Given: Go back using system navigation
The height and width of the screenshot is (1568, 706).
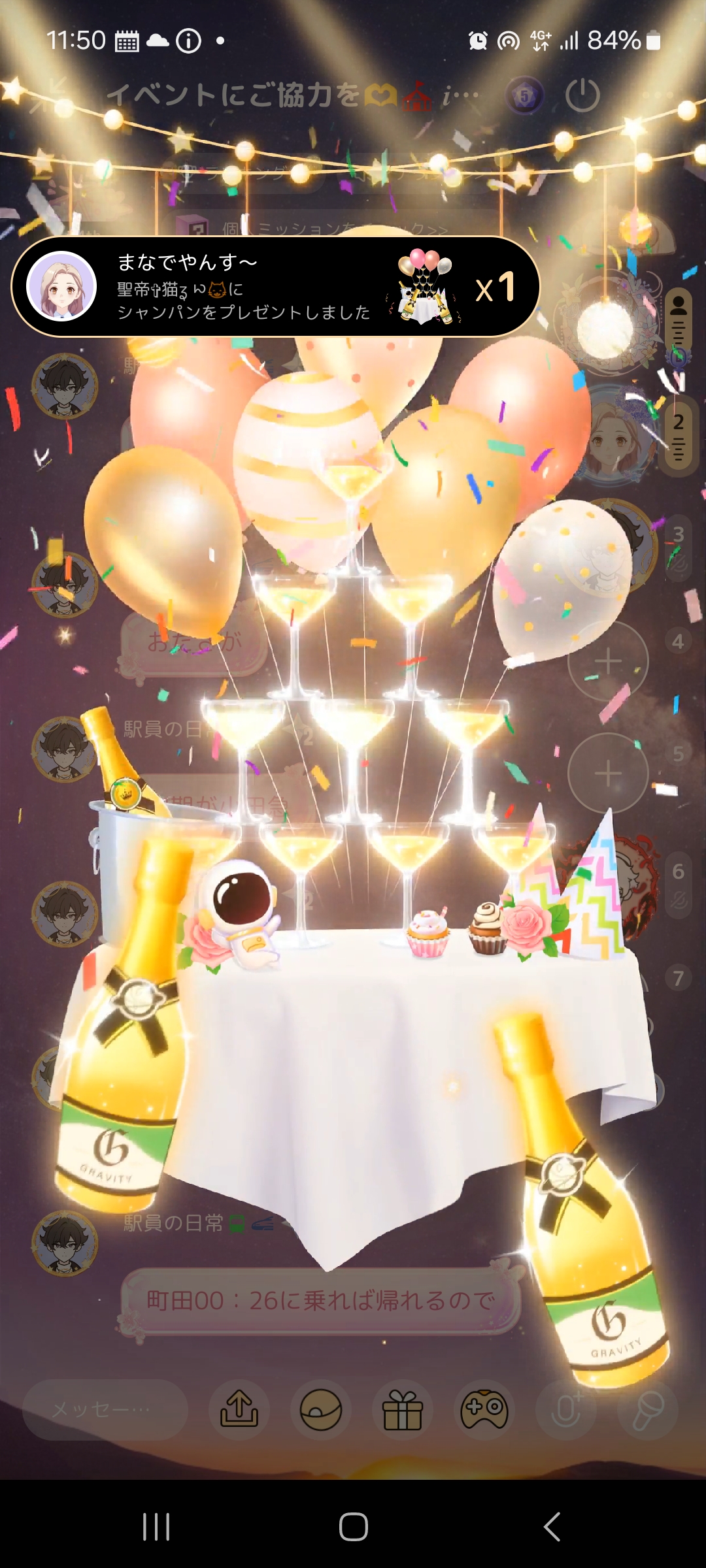Looking at the screenshot, I should click(552, 1527).
